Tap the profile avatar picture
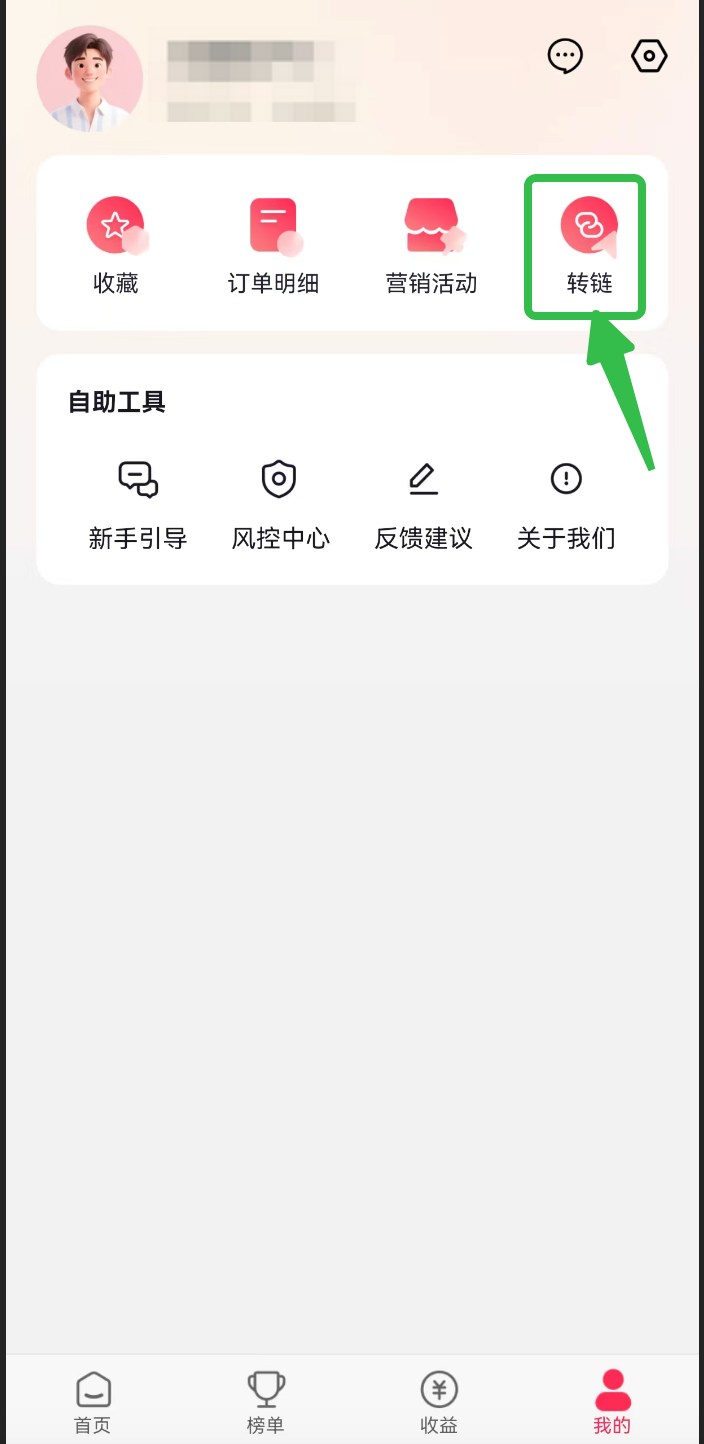Screen dimensions: 704x1444 tap(90, 79)
